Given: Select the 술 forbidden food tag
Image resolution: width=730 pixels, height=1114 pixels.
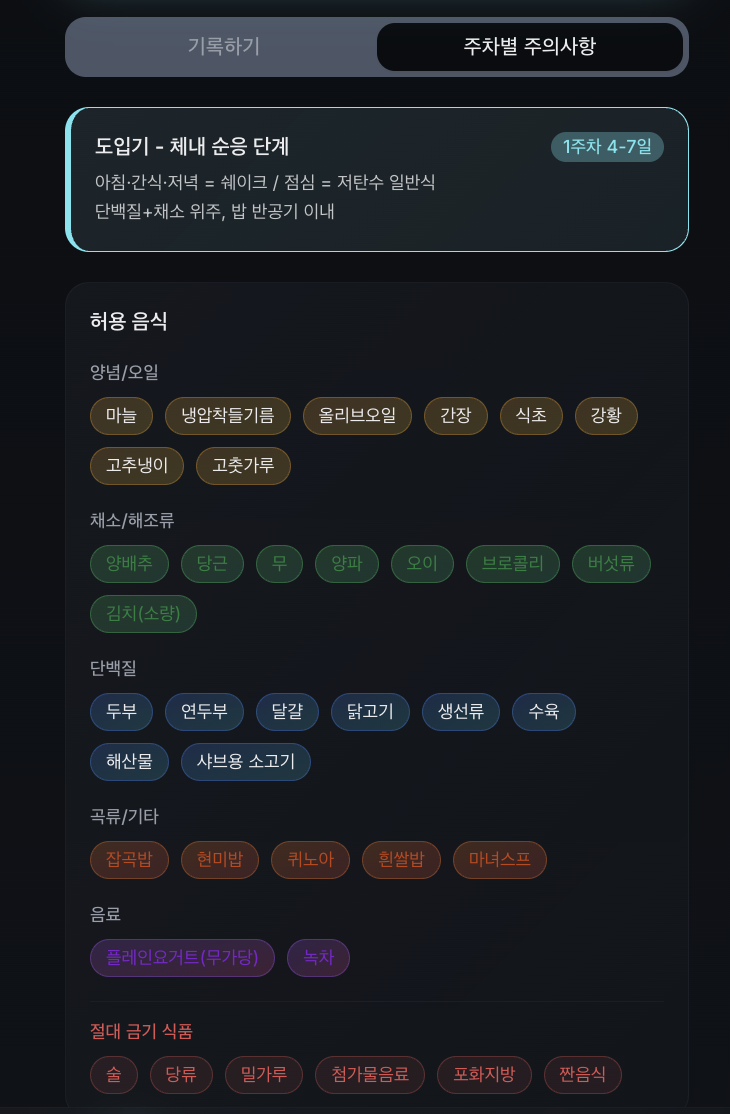Looking at the screenshot, I should (x=113, y=1075).
